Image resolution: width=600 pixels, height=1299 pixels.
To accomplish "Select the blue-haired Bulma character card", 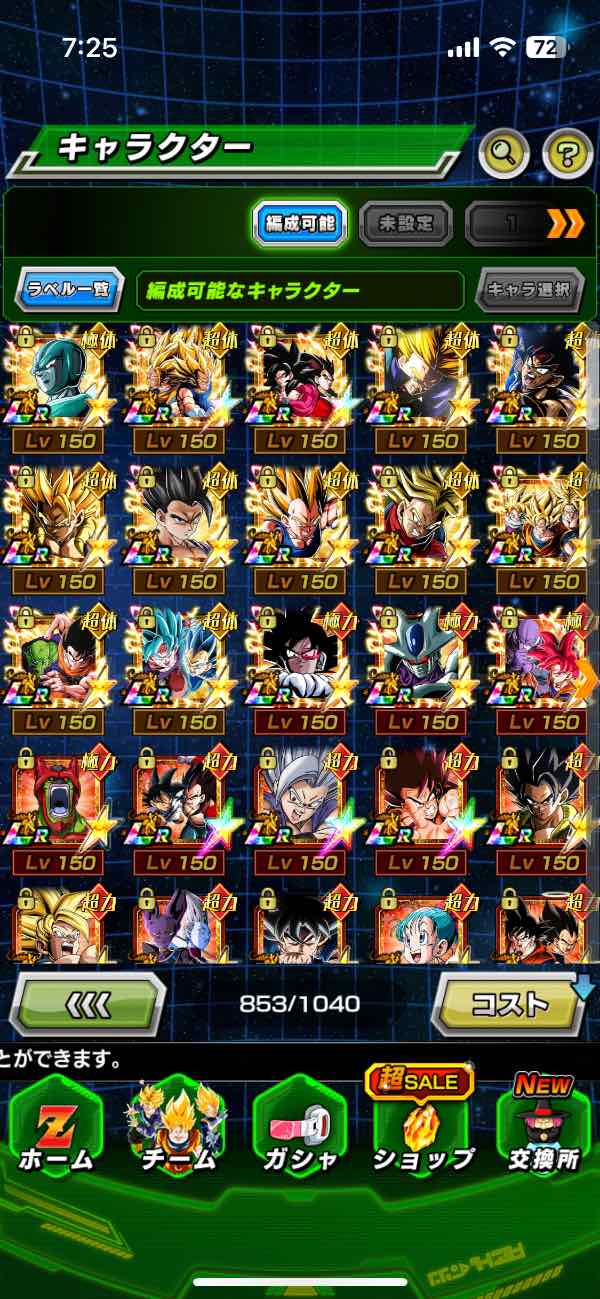I will point(420,930).
